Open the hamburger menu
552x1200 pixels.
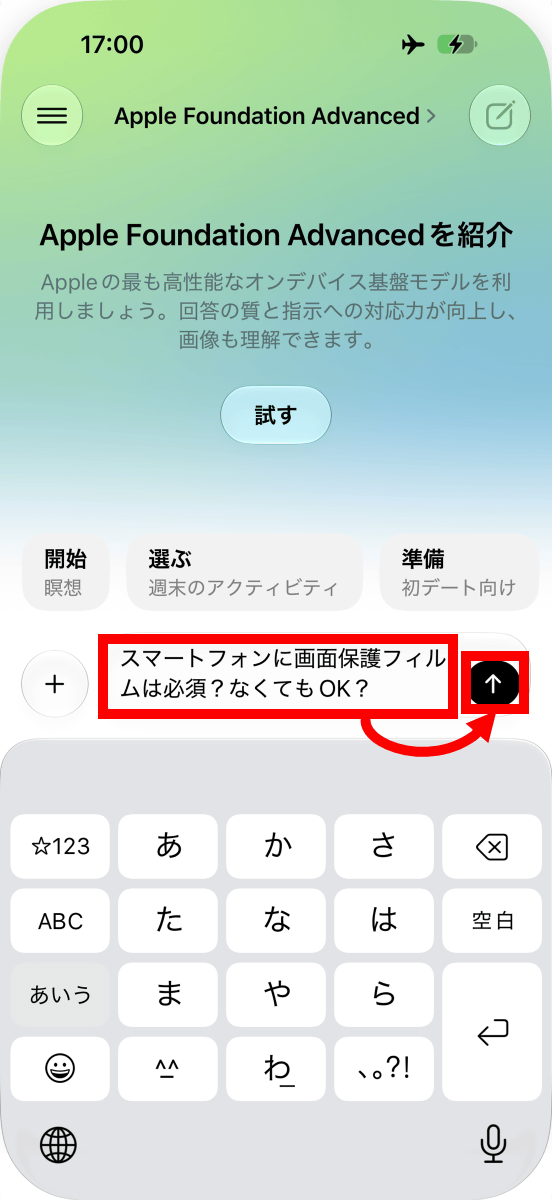click(x=52, y=116)
